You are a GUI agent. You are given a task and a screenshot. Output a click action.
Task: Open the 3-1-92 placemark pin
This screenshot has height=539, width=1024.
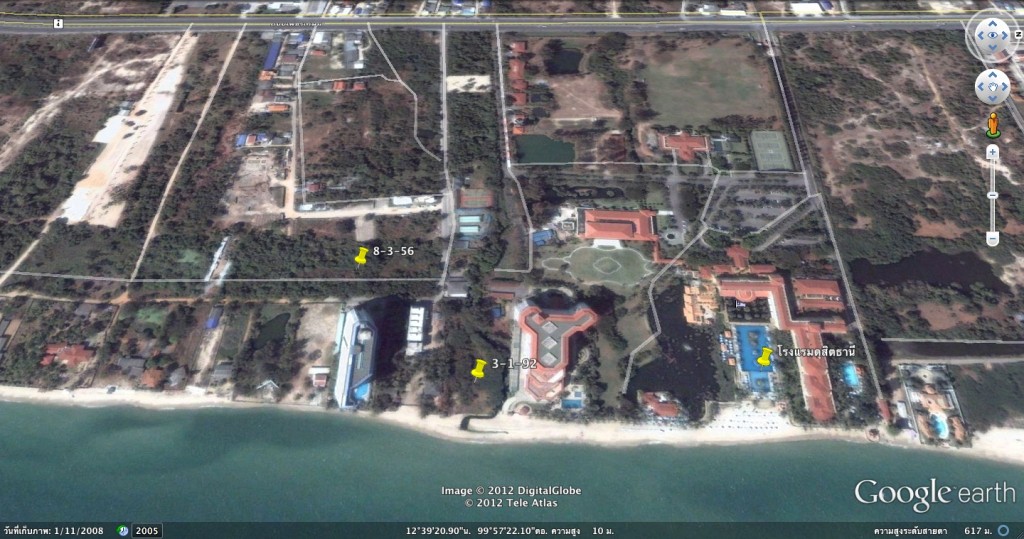(479, 368)
